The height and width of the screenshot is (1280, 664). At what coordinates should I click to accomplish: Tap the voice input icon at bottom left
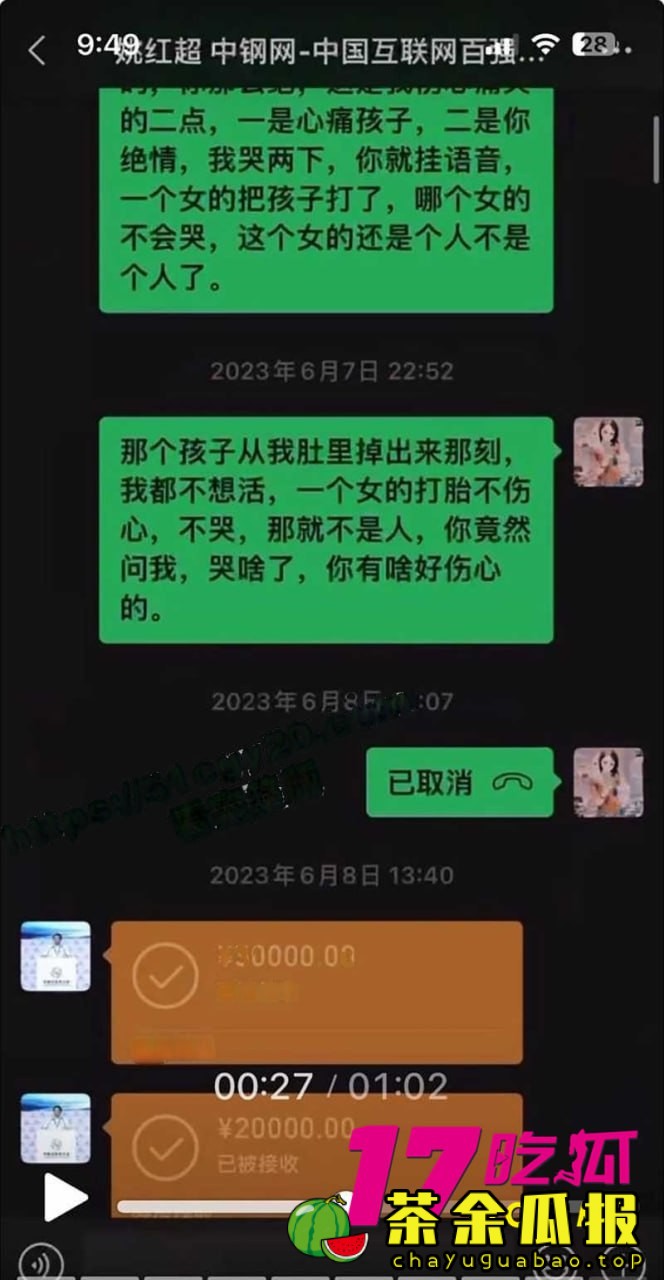40,1262
